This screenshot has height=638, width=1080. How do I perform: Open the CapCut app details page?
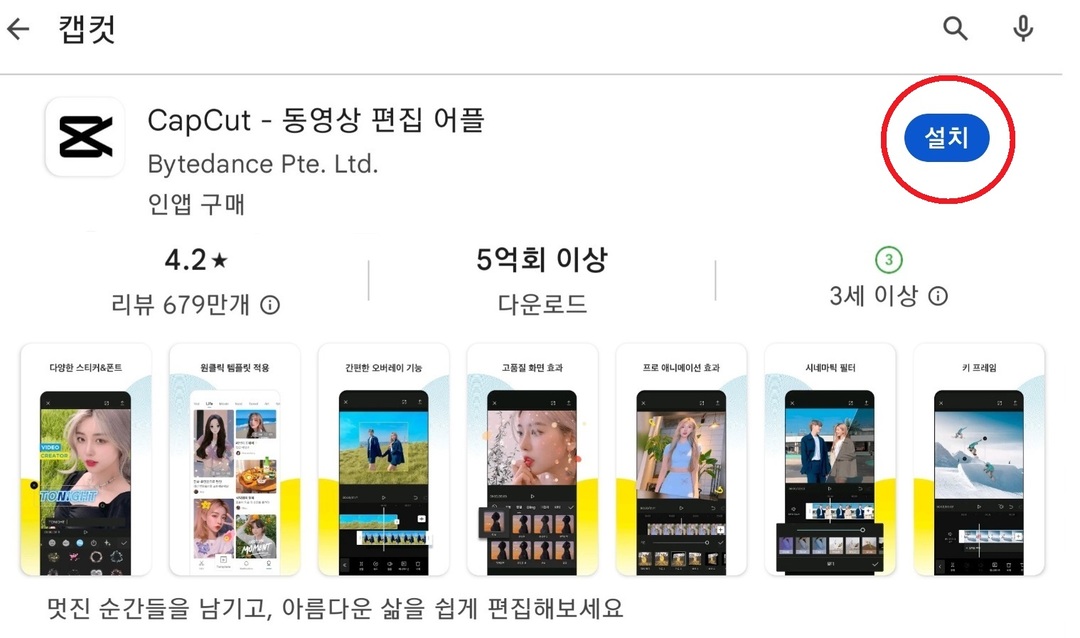(x=315, y=121)
